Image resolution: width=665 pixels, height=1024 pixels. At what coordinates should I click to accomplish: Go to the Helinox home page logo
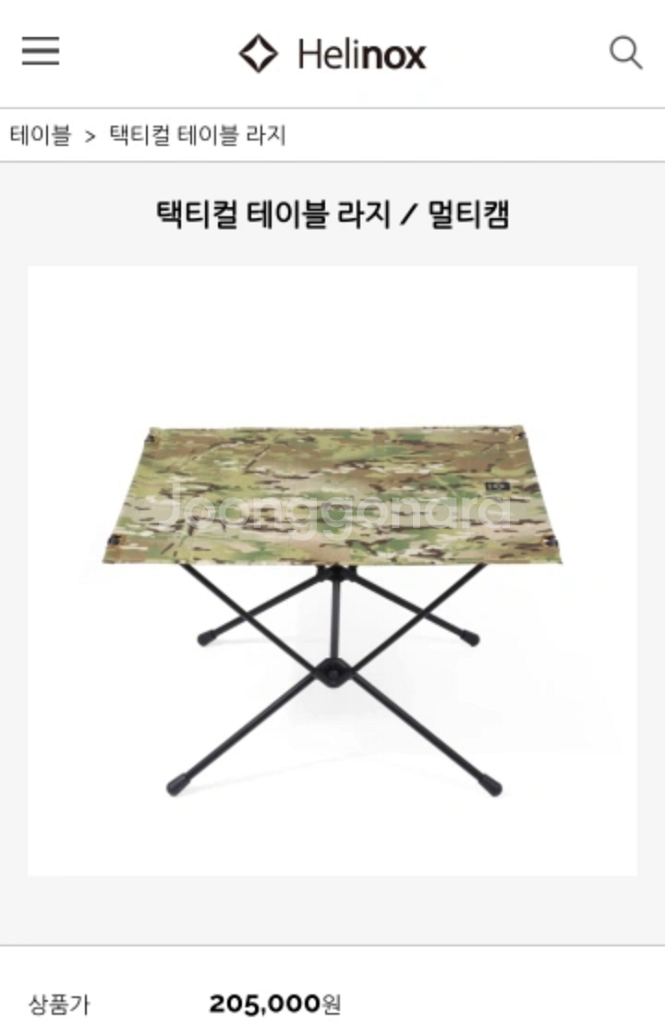click(x=333, y=53)
